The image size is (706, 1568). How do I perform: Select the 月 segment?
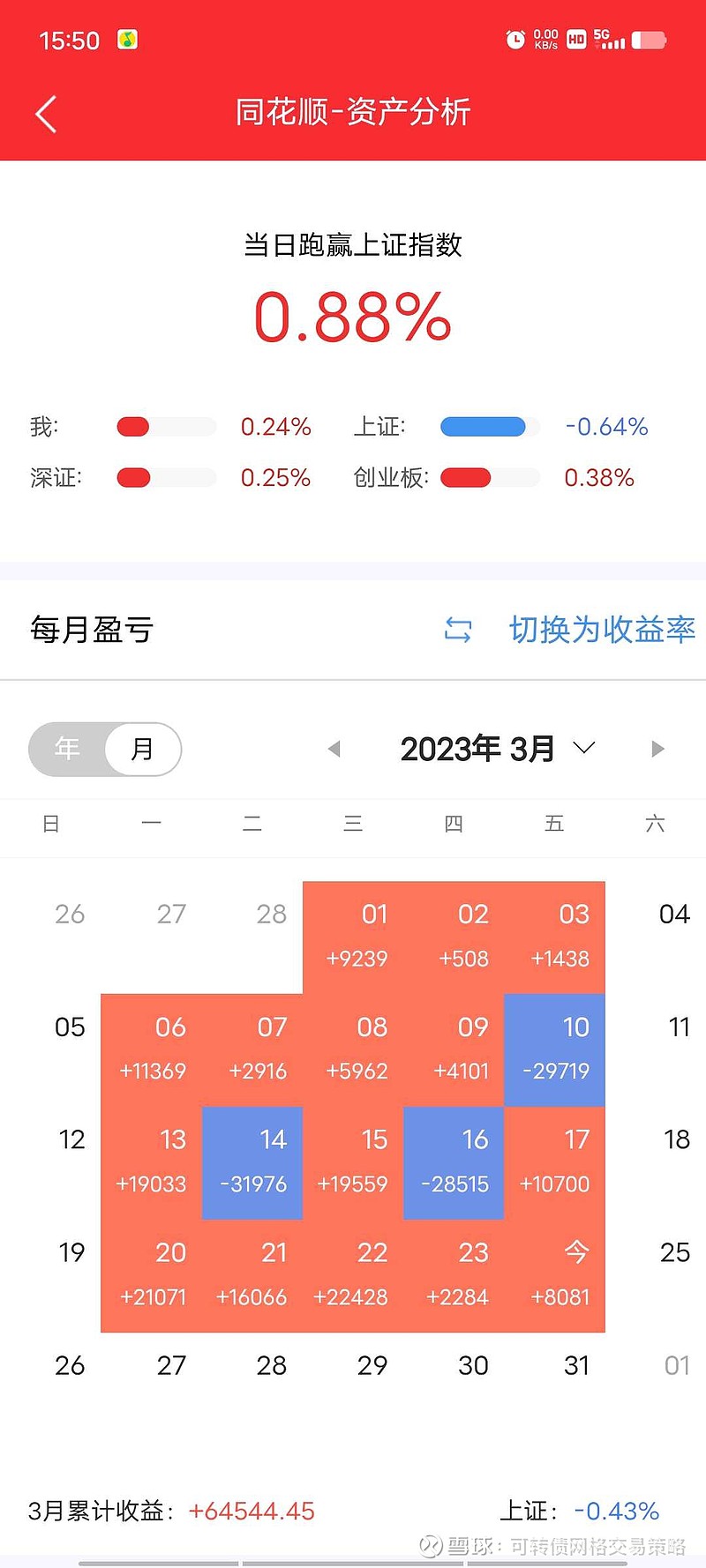pos(142,749)
